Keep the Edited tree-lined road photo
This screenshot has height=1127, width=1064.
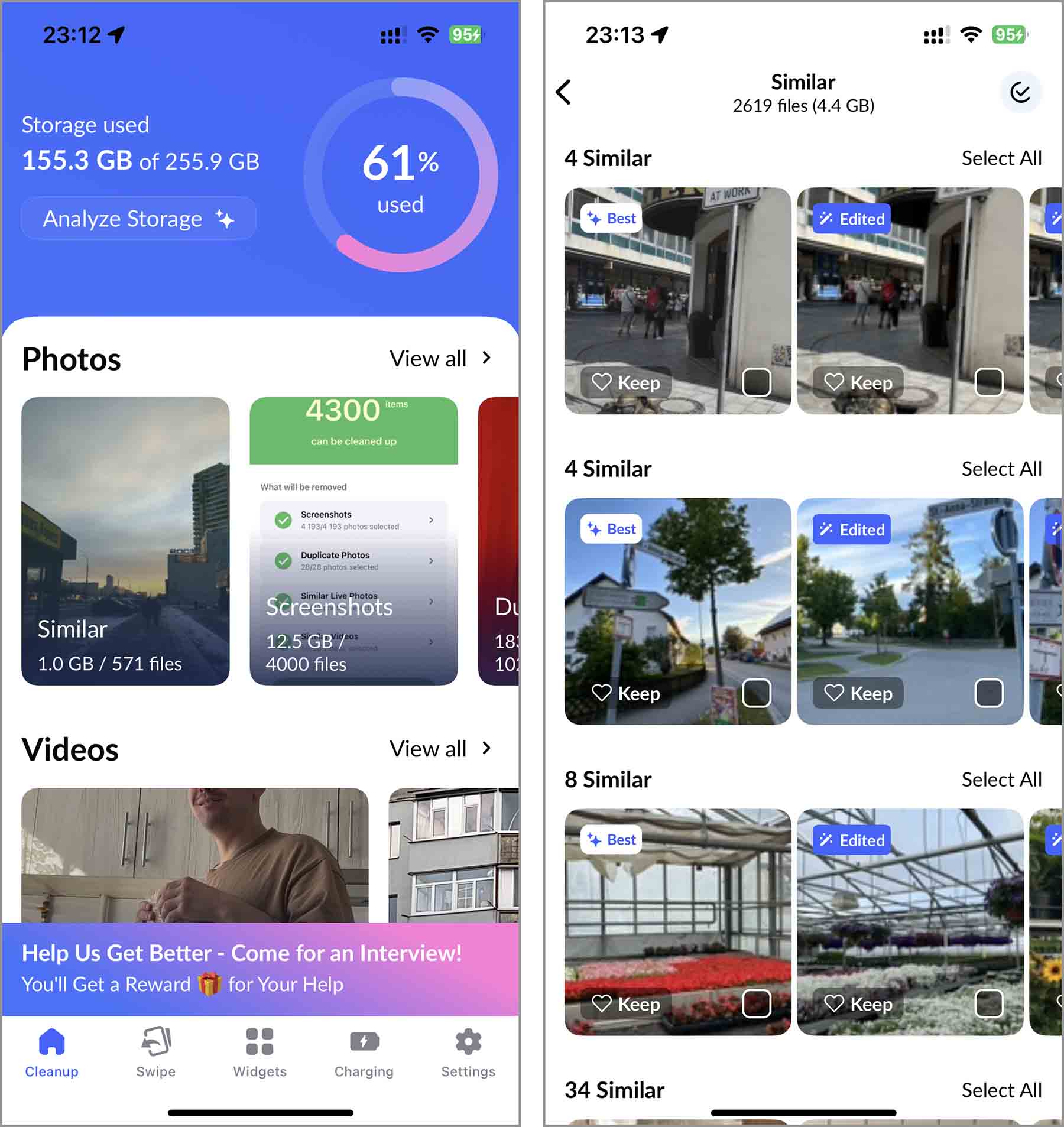coord(858,693)
